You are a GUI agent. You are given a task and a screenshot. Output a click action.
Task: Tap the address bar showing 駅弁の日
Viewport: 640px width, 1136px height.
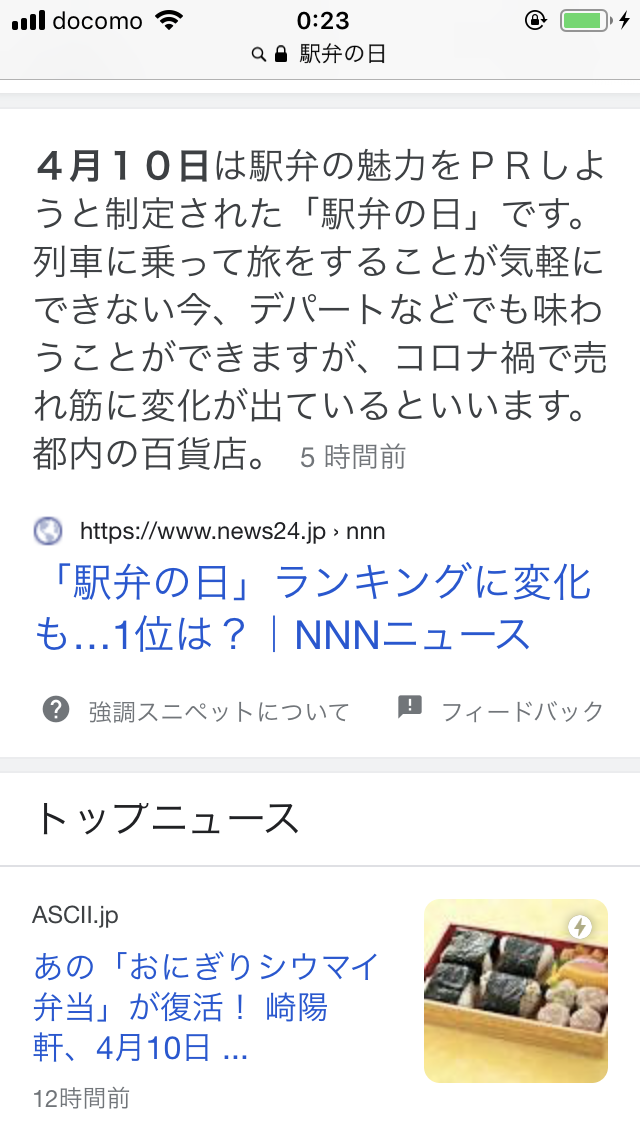point(320,54)
